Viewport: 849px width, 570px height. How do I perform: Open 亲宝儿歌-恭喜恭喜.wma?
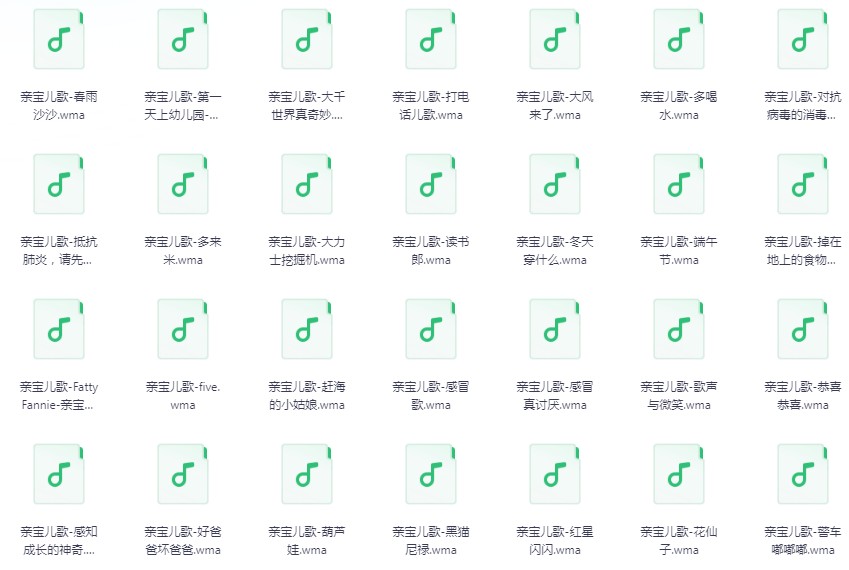tap(803, 329)
